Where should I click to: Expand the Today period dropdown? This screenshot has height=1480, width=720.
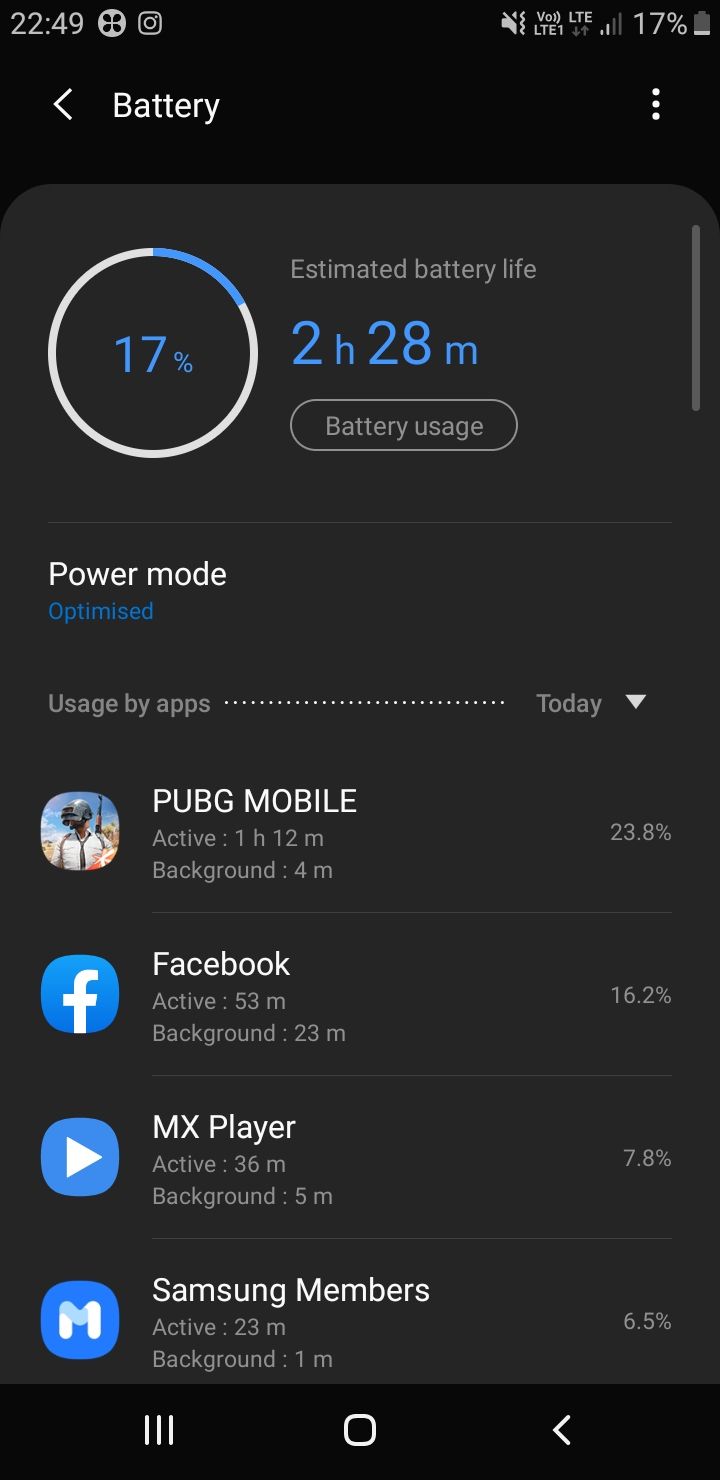coord(591,703)
